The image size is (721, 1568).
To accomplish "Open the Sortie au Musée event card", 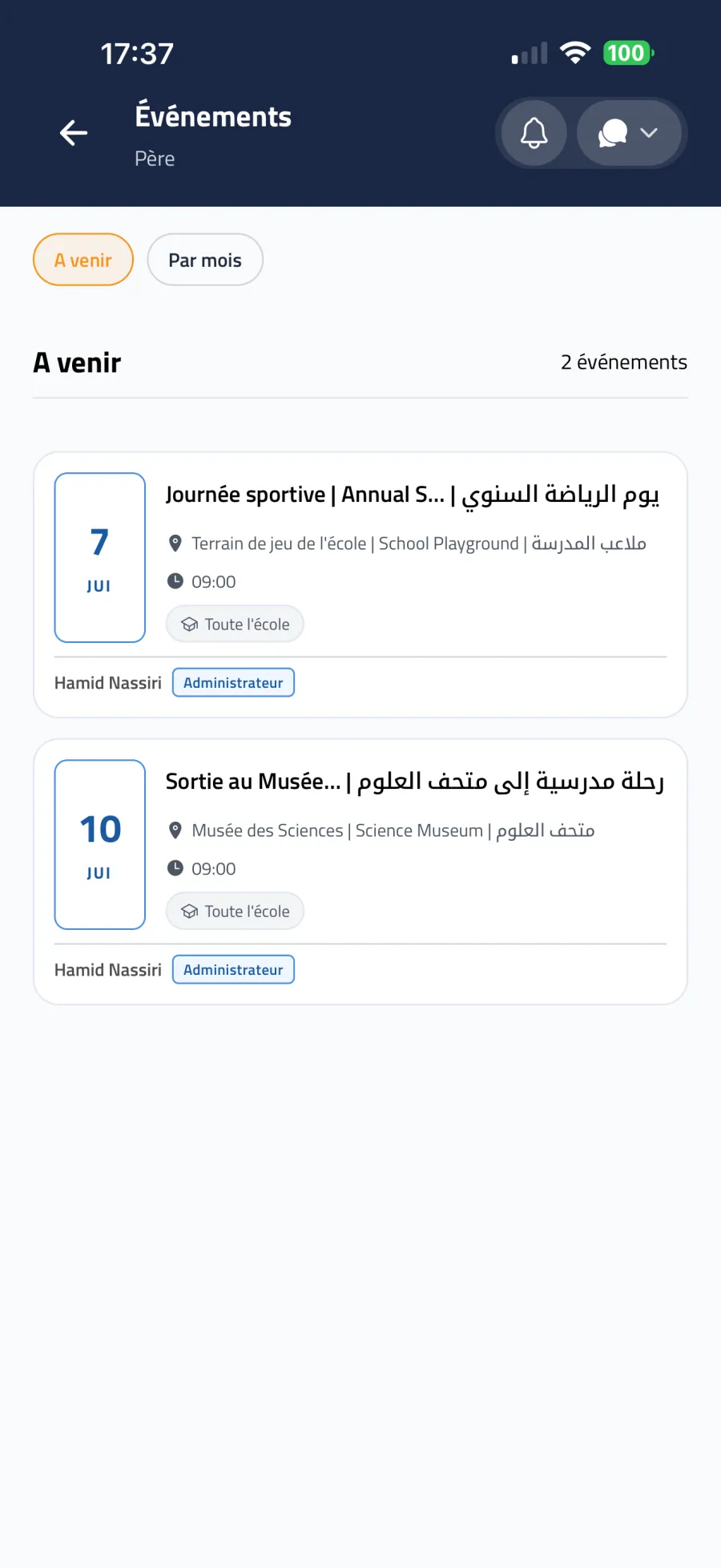I will coord(360,872).
